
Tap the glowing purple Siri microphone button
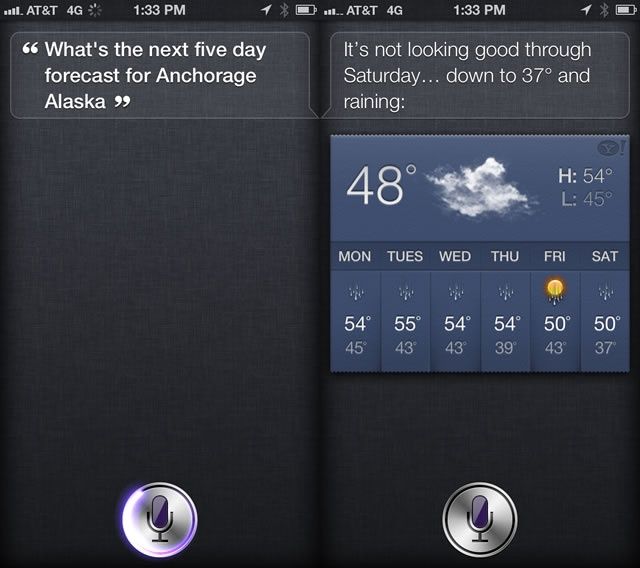160,520
